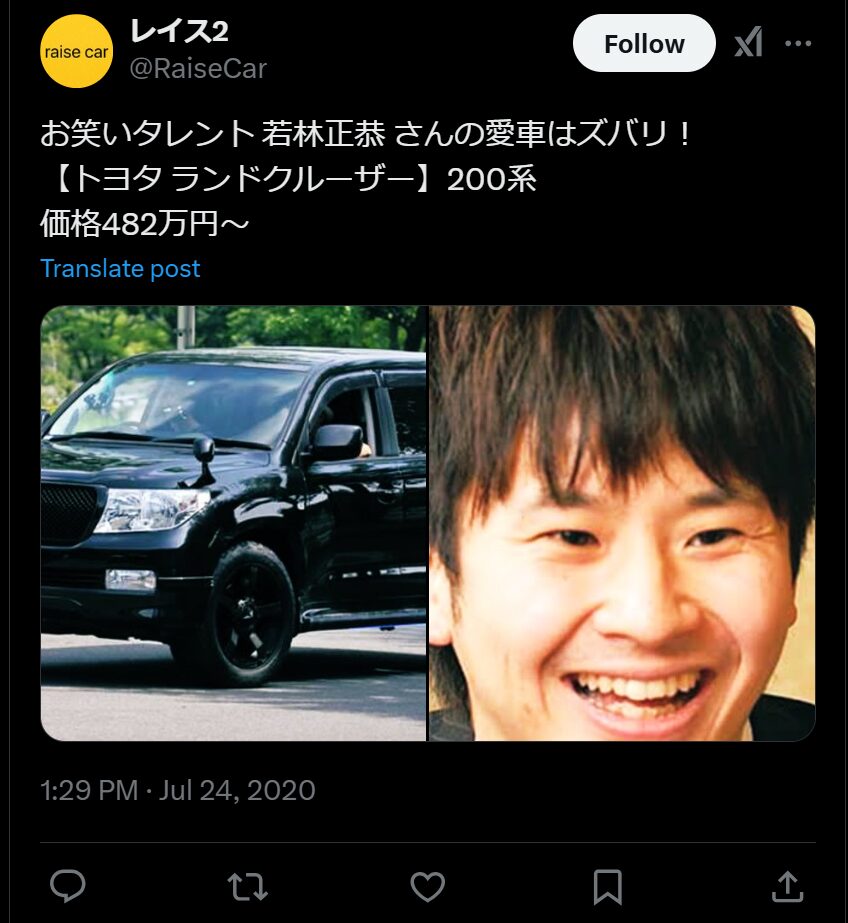Viewport: 848px width, 923px height.
Task: Tap Translate post link
Action: [120, 269]
